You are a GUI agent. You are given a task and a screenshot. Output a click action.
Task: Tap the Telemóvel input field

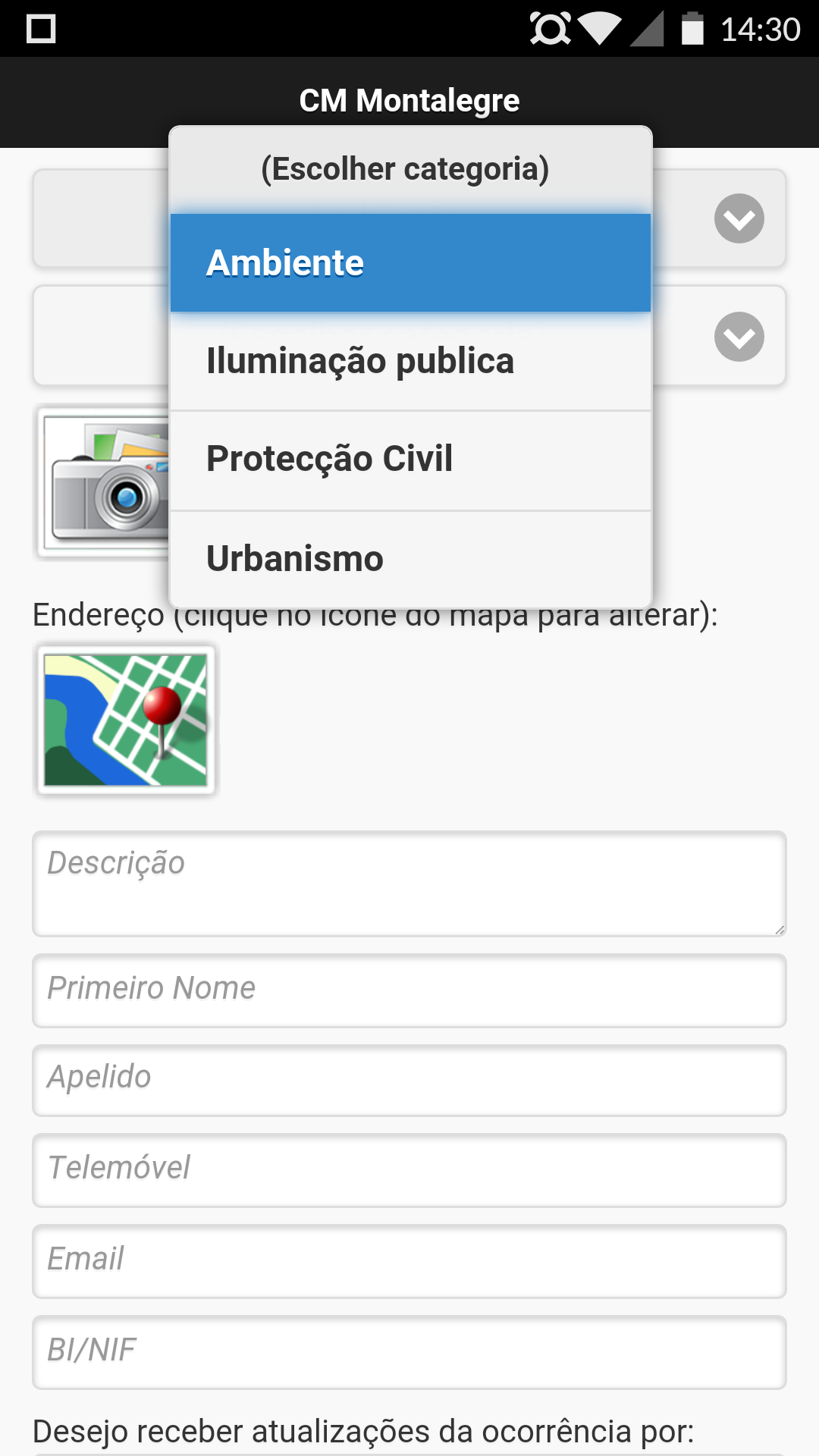(409, 1169)
